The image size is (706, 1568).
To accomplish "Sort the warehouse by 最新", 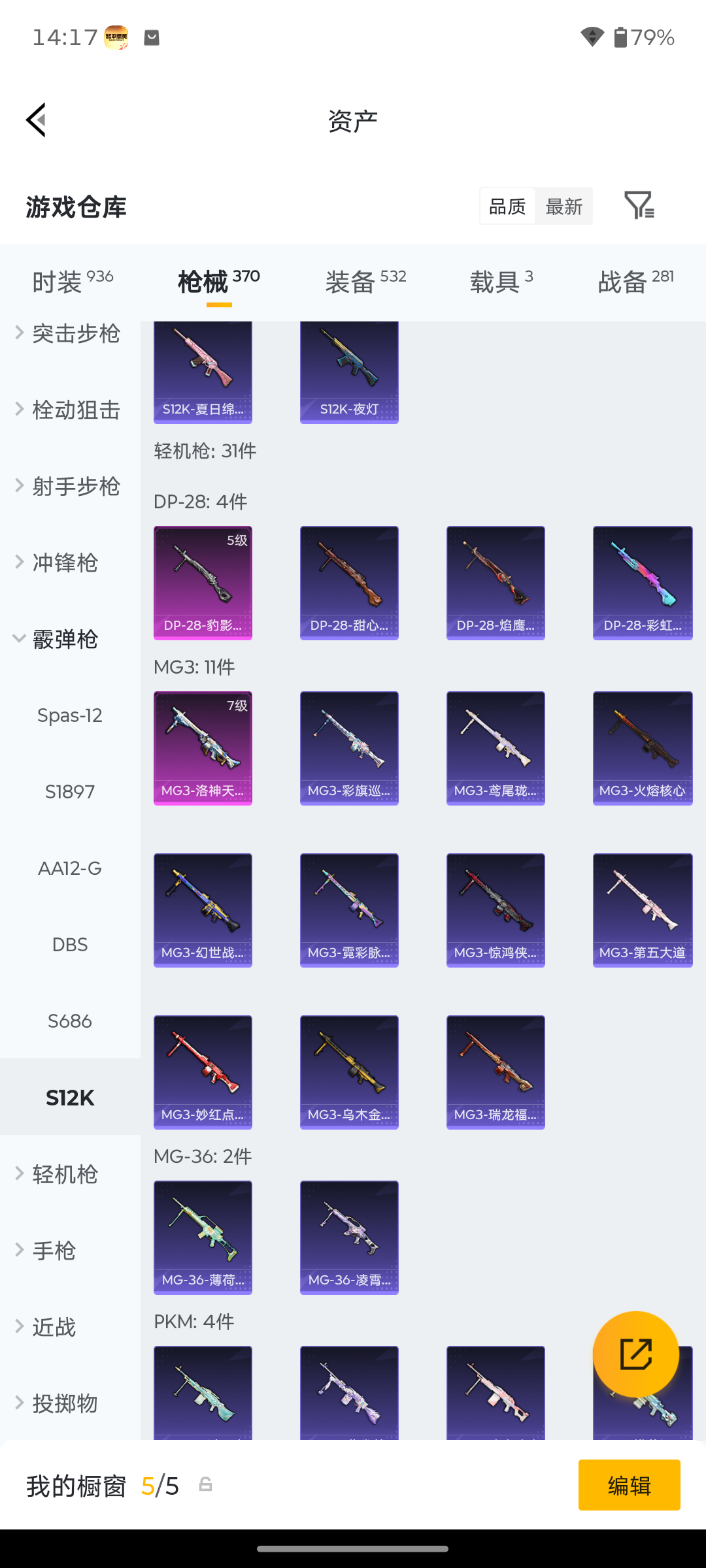I will click(x=563, y=206).
